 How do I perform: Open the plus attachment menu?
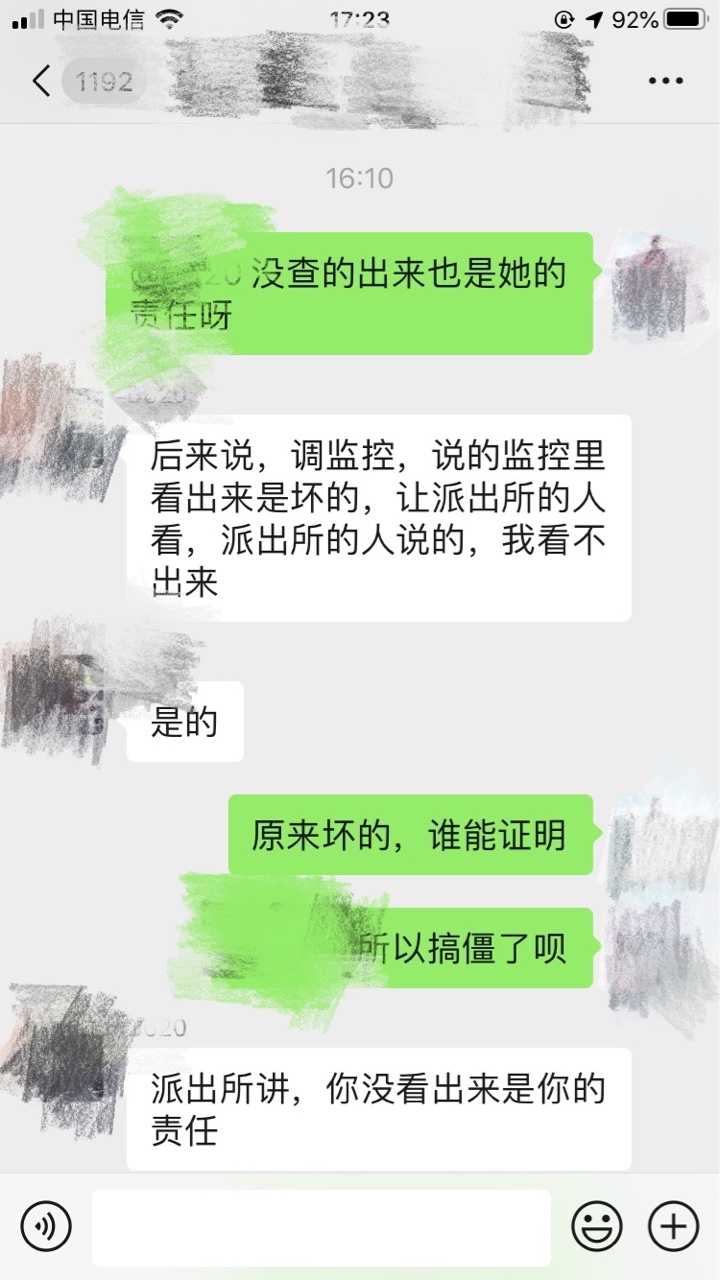click(673, 1225)
